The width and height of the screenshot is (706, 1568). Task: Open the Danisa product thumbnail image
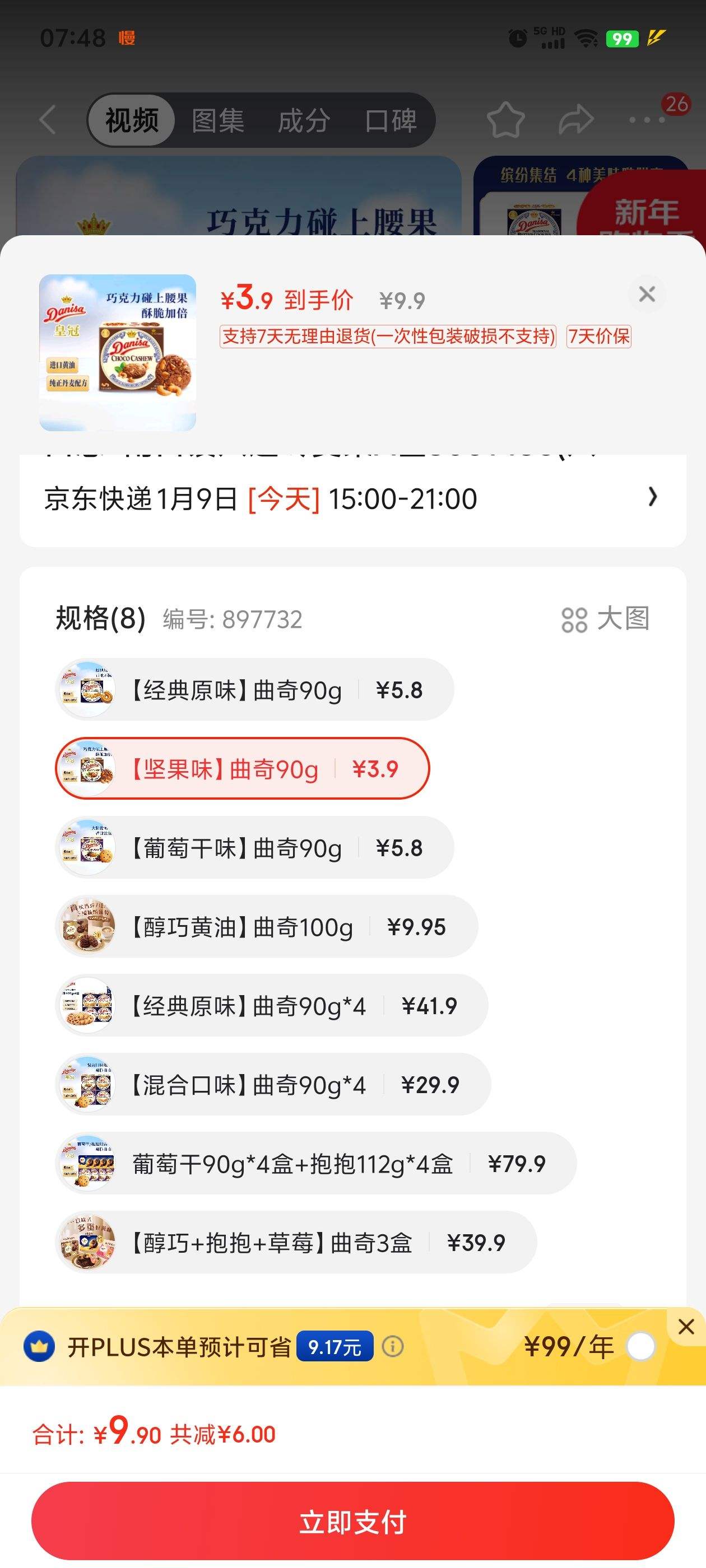click(x=118, y=352)
